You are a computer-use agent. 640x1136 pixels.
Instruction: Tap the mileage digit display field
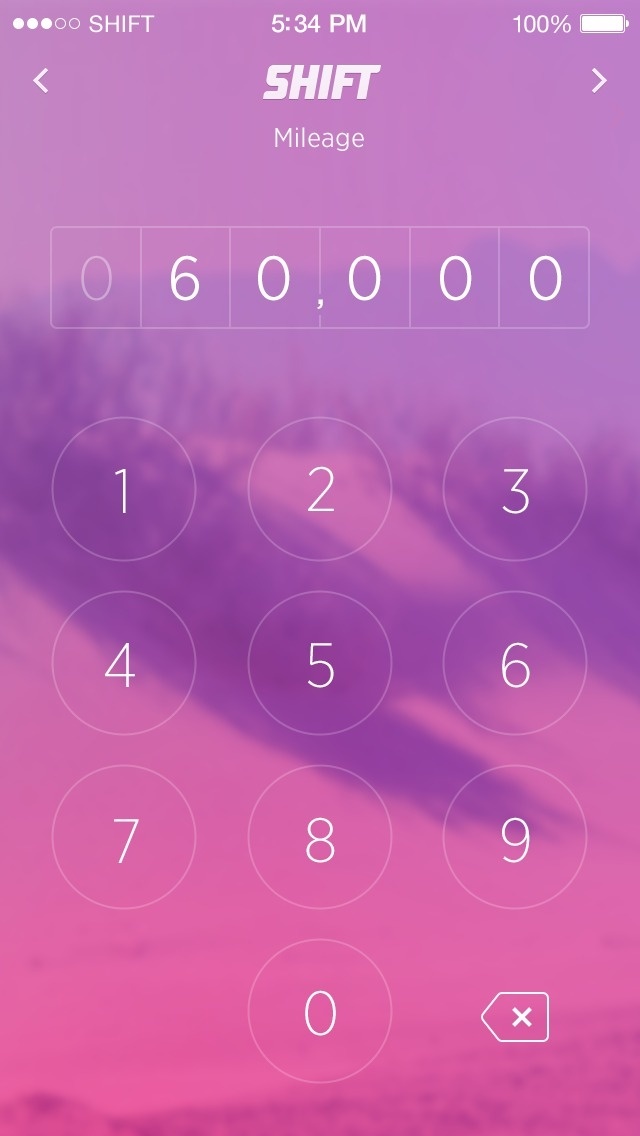click(320, 278)
